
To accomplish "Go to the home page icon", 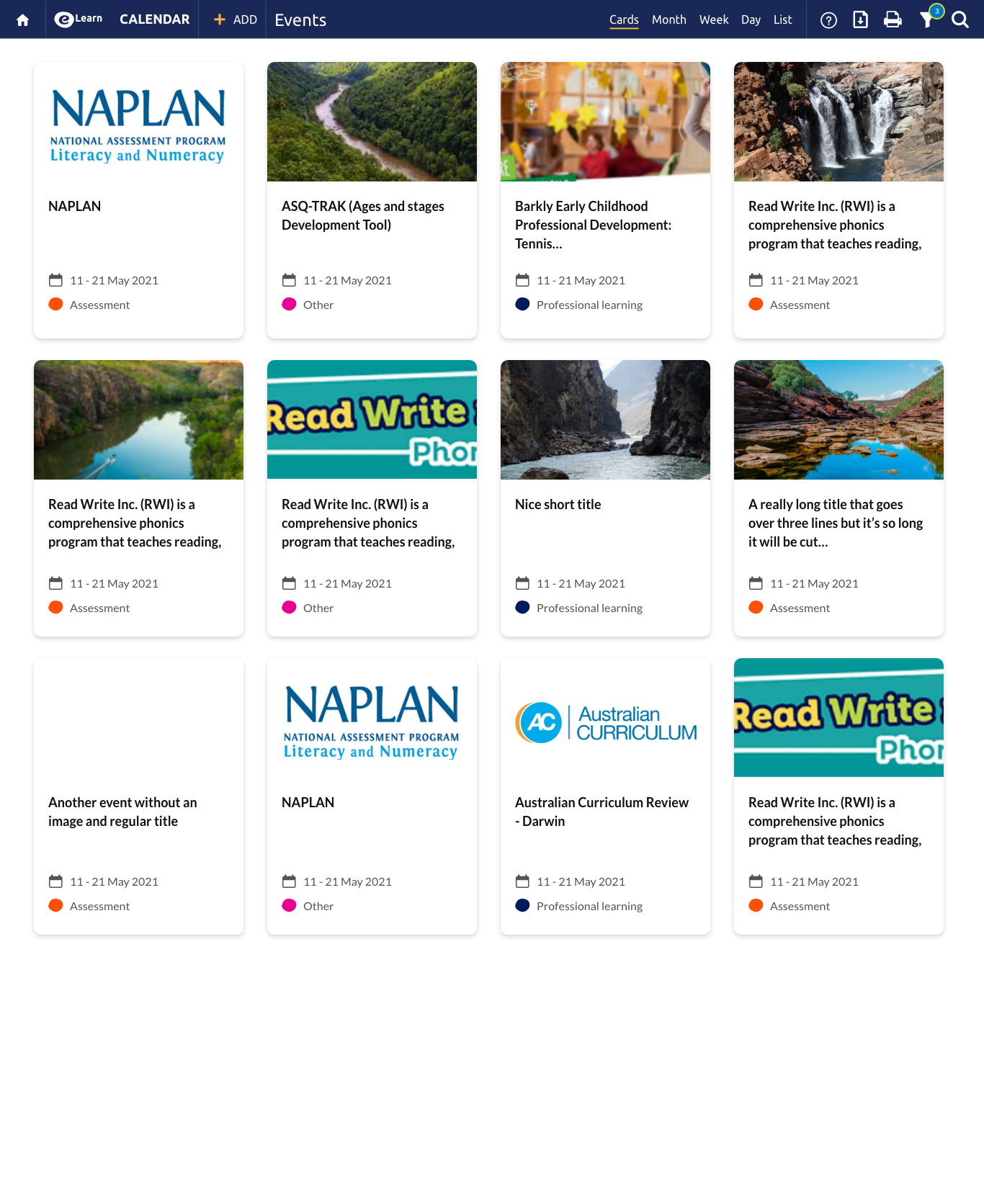I will tap(22, 19).
